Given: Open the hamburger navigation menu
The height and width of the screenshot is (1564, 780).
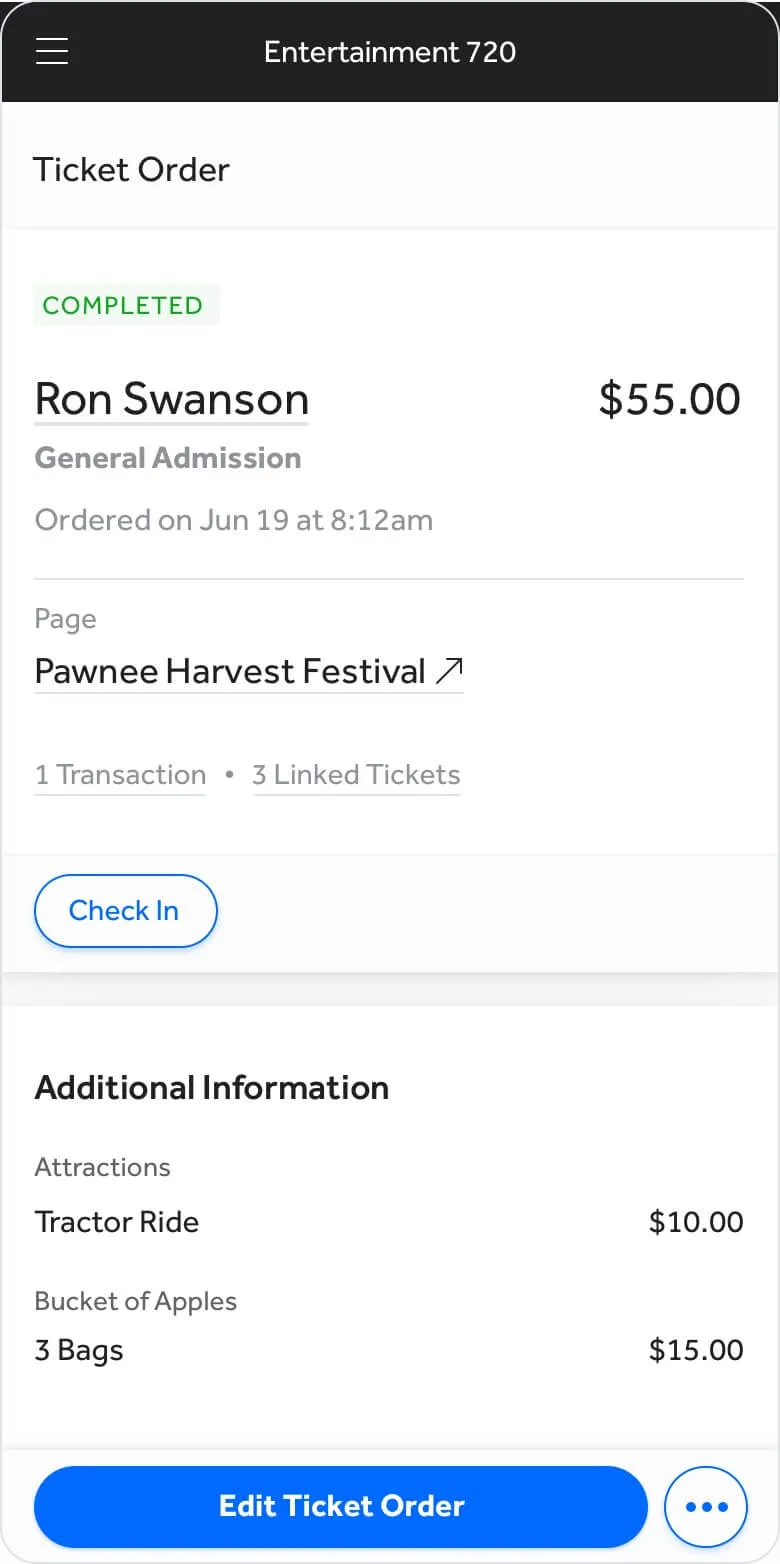Looking at the screenshot, I should pyautogui.click(x=52, y=51).
